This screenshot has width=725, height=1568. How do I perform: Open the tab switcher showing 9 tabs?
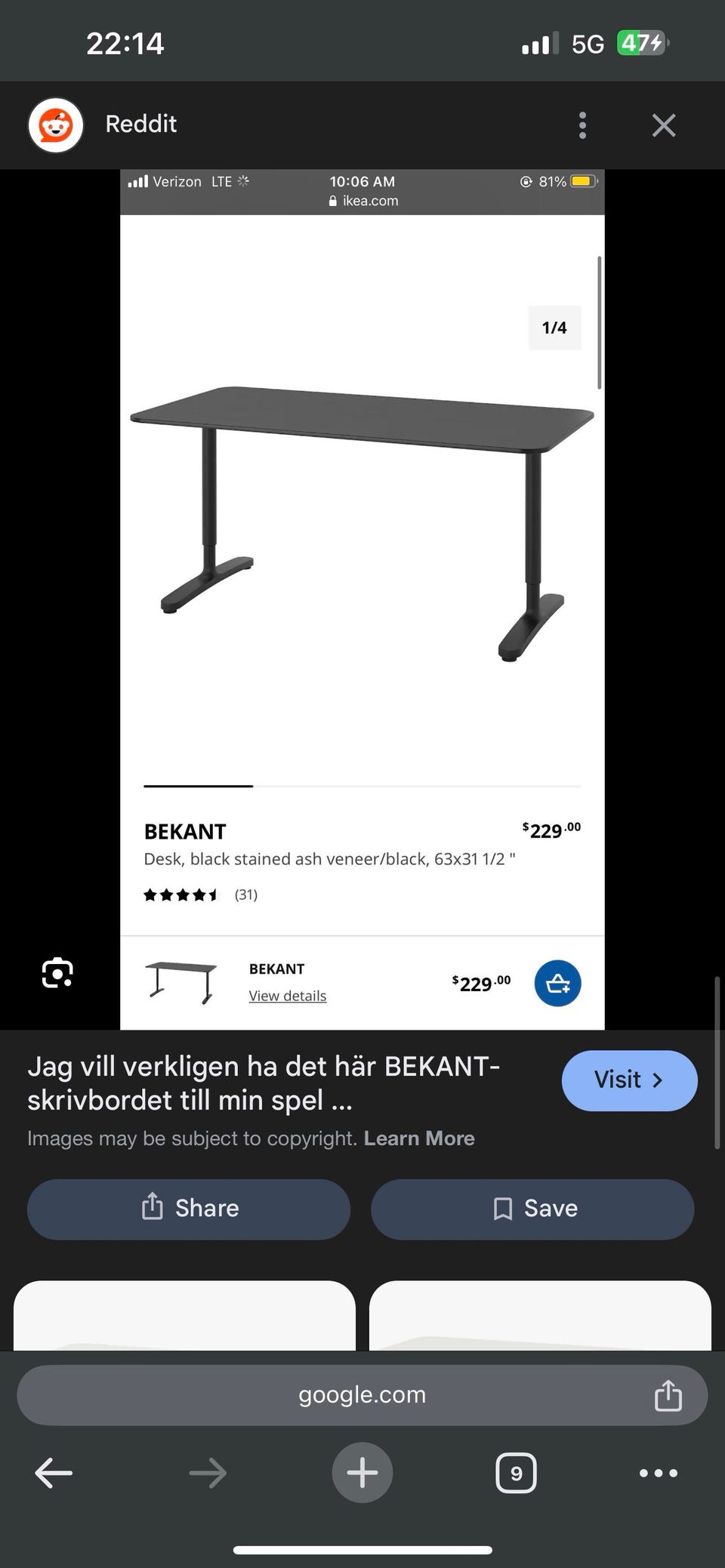click(x=515, y=1472)
